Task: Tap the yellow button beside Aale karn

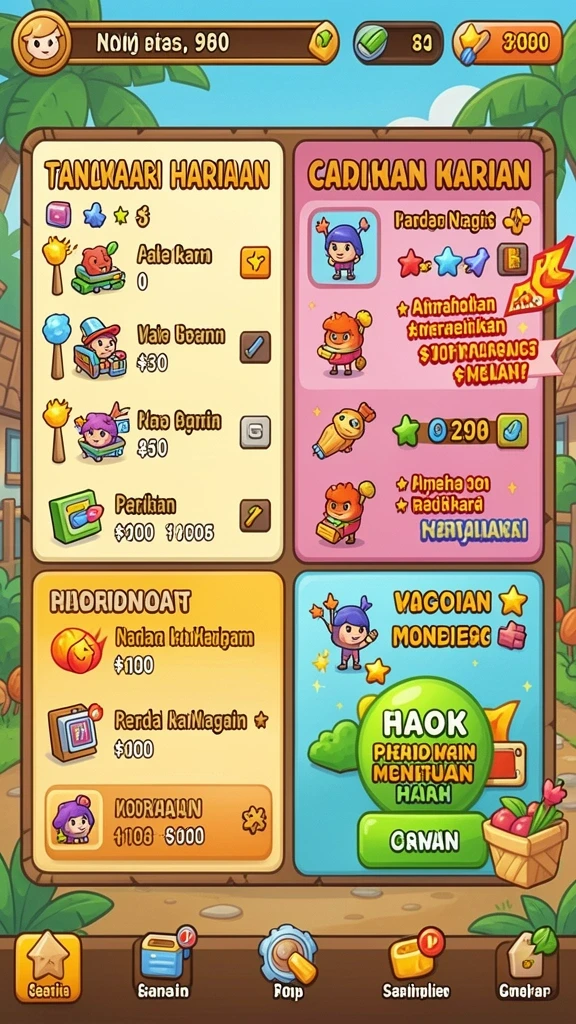Action: tap(255, 263)
